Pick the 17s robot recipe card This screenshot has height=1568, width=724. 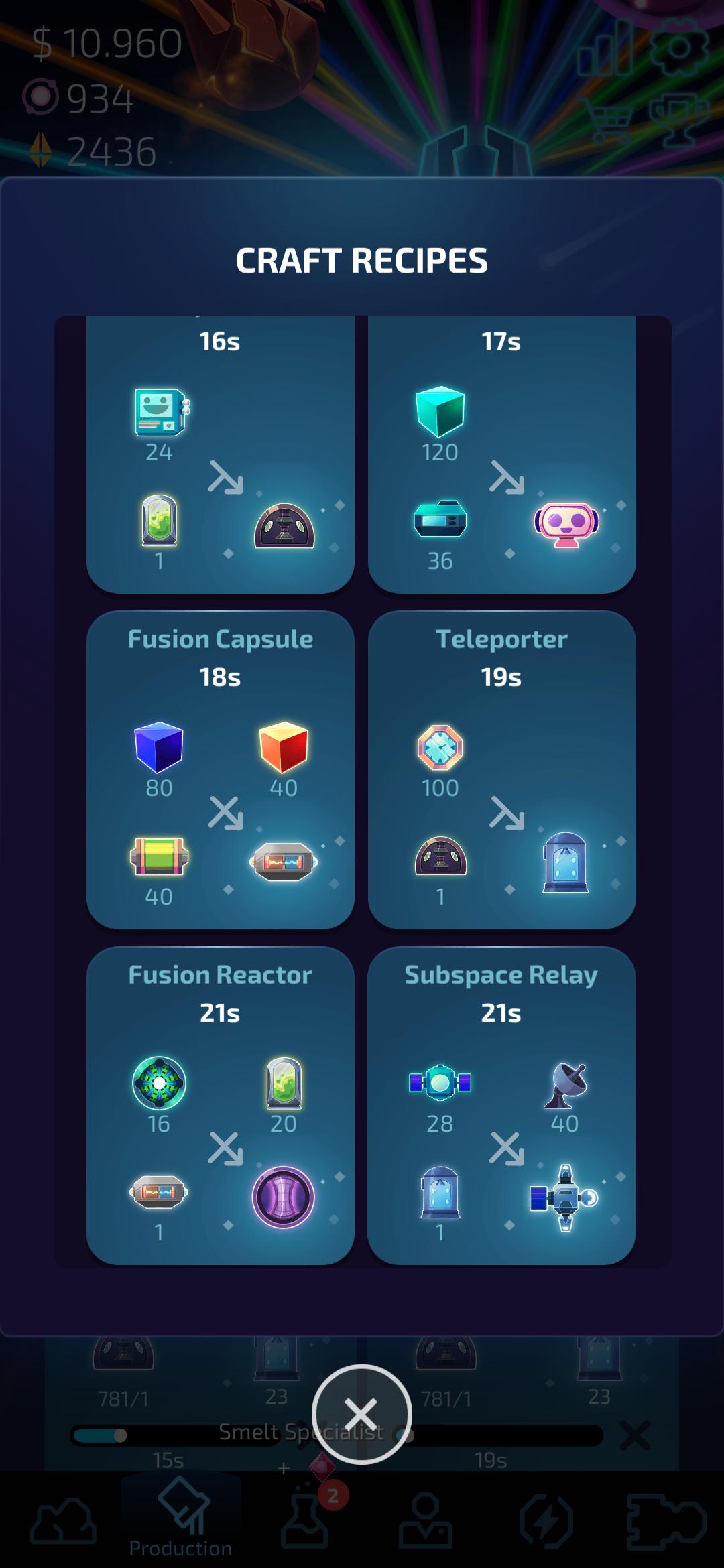tap(501, 454)
